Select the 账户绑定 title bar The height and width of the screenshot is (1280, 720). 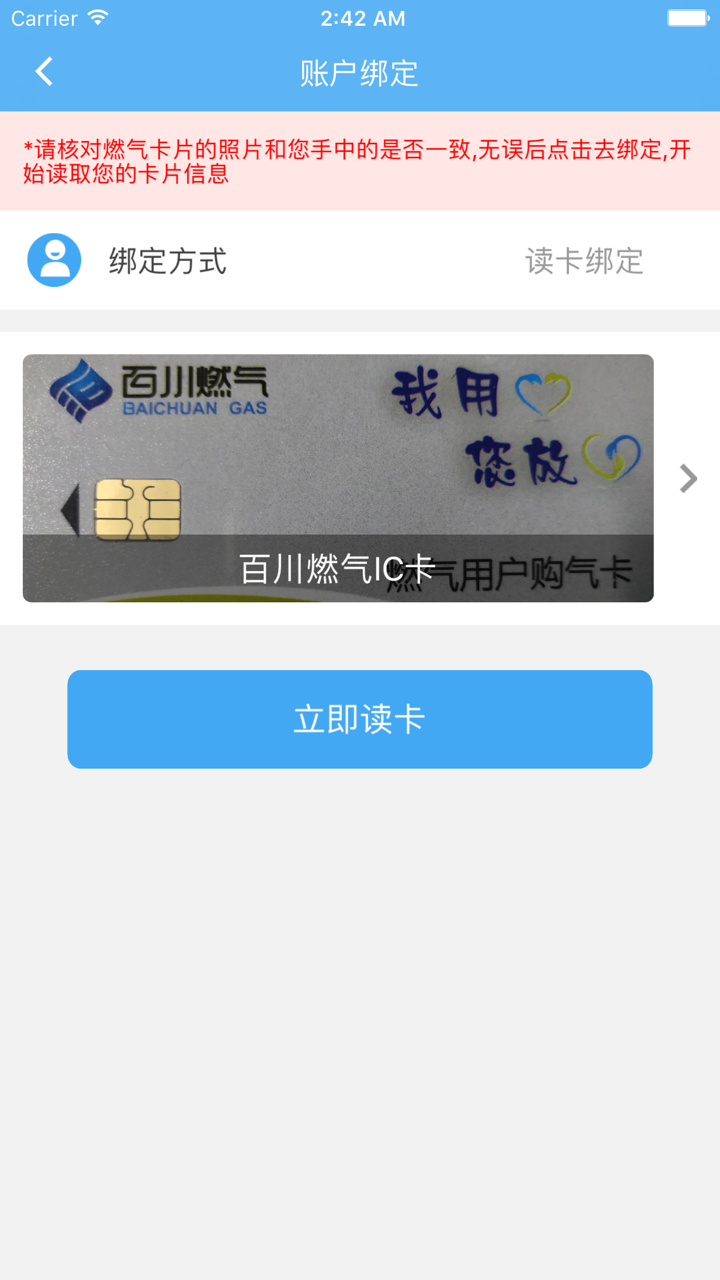[x=359, y=71]
